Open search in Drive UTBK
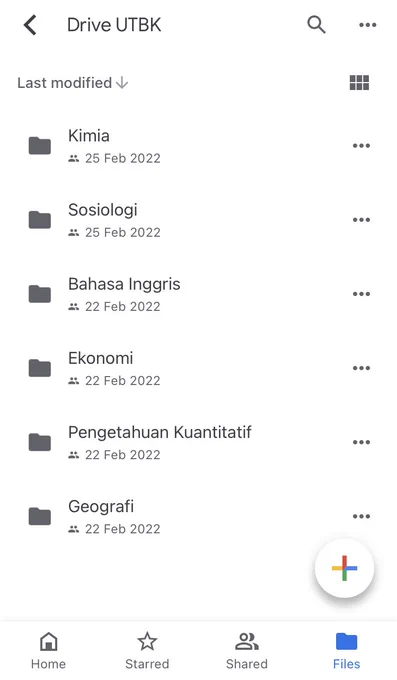The image size is (397, 680). [x=316, y=25]
